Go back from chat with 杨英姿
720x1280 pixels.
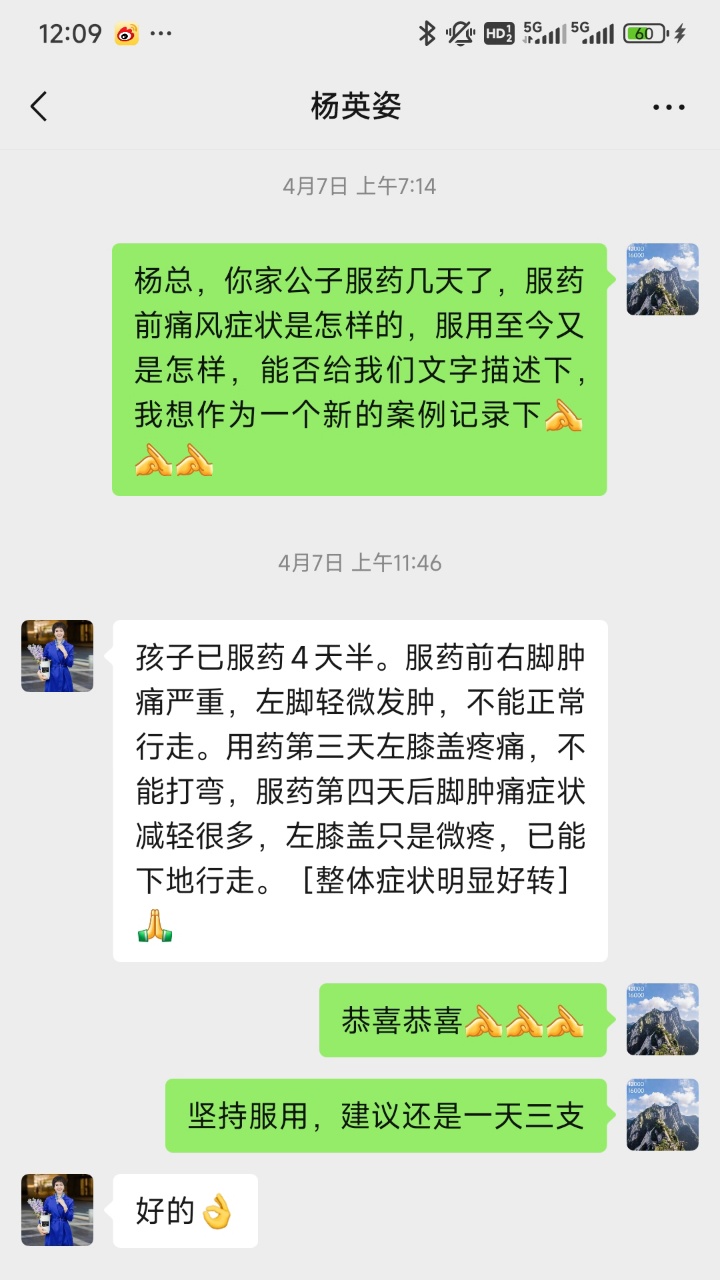click(x=39, y=107)
